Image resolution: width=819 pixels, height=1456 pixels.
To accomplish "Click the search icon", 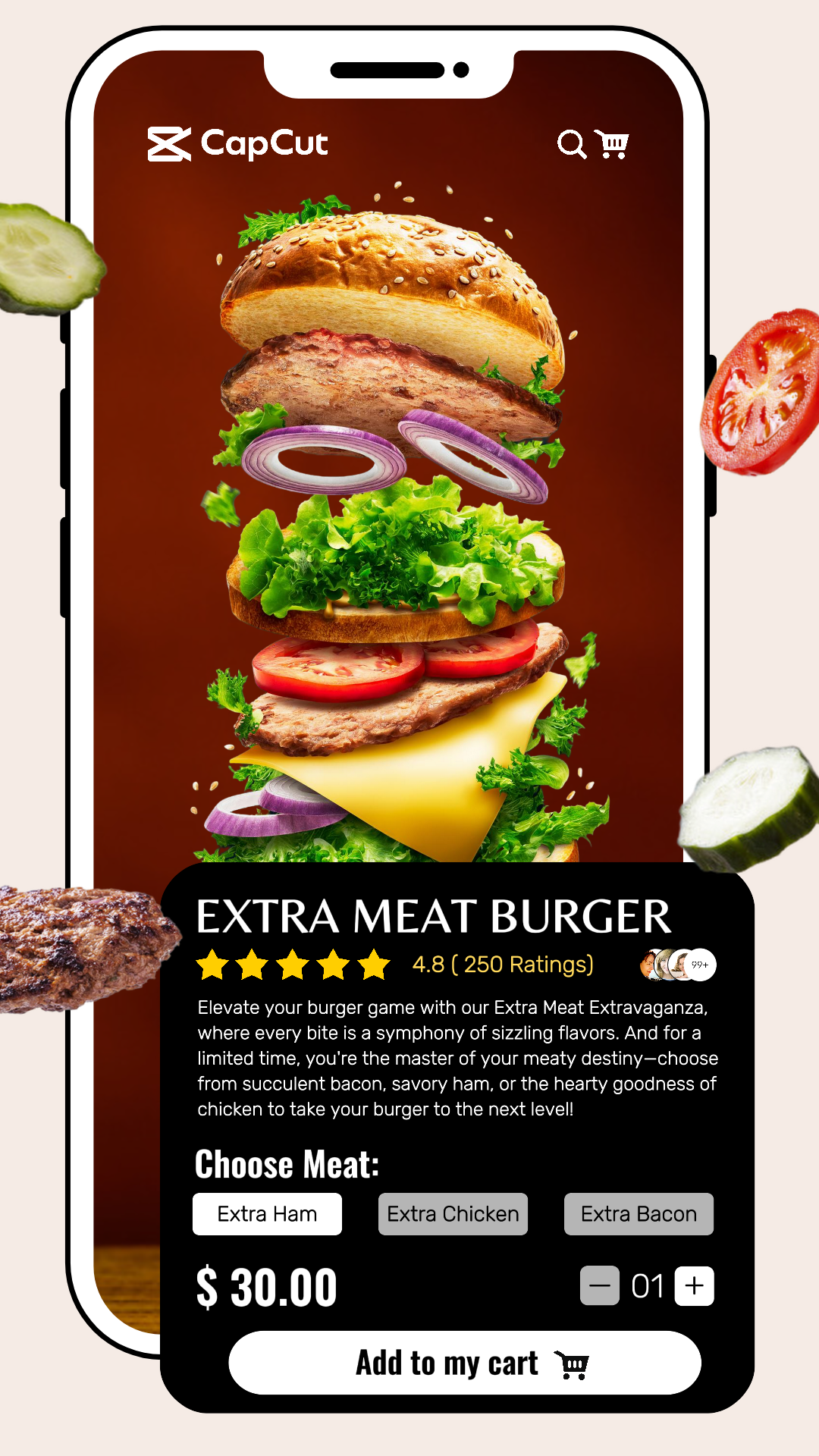I will [x=571, y=143].
